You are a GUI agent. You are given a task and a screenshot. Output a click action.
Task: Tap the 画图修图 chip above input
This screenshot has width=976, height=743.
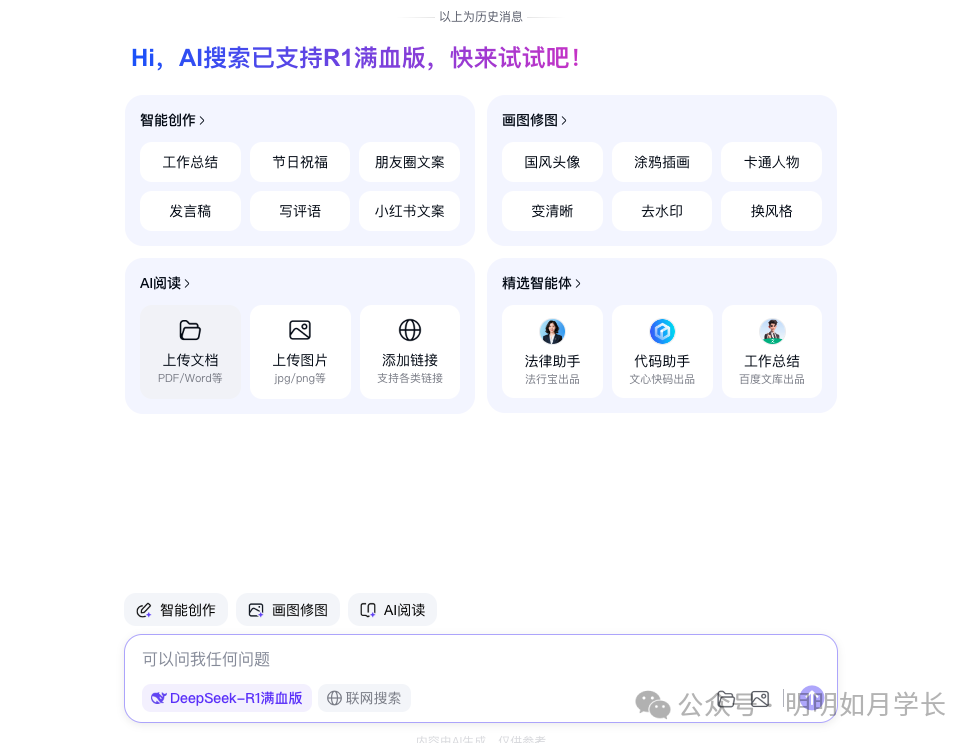[288, 610]
